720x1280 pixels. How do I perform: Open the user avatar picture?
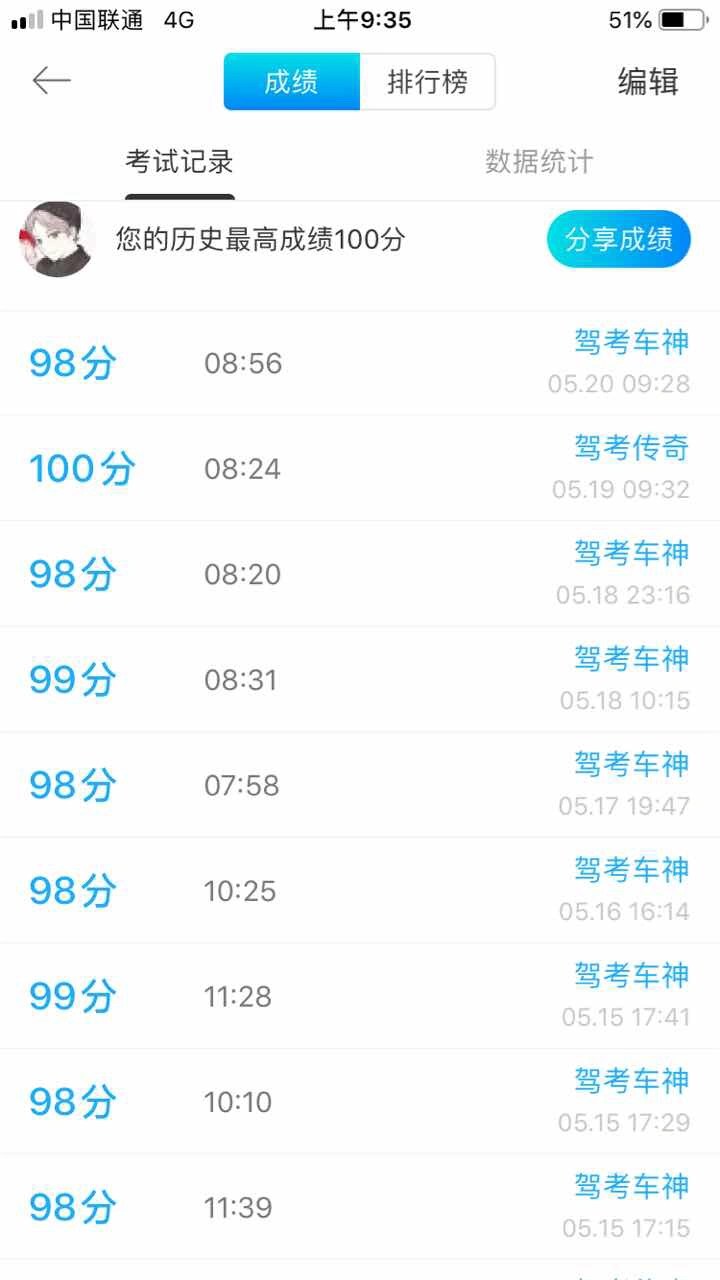[58, 239]
